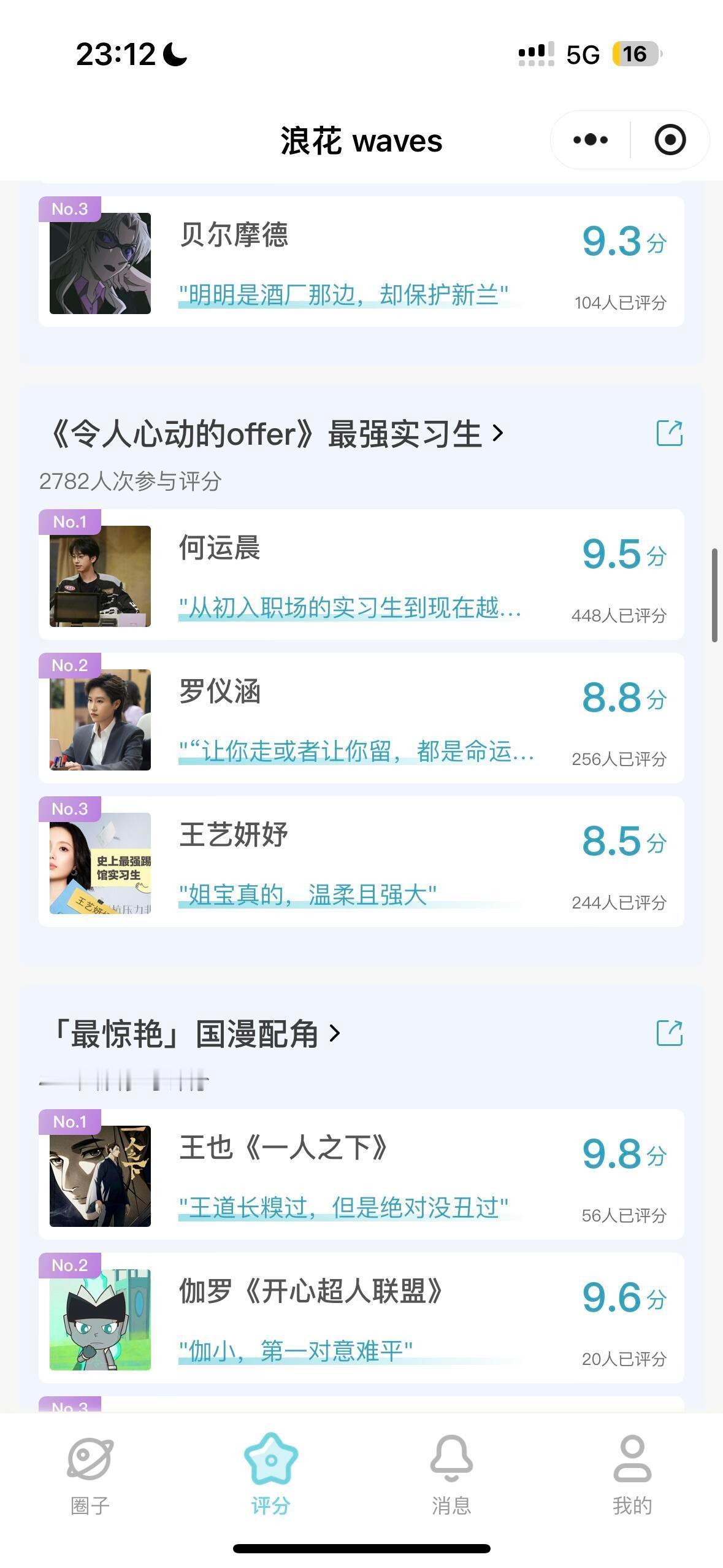Open the 贝尔摩德 rating card

click(361, 261)
